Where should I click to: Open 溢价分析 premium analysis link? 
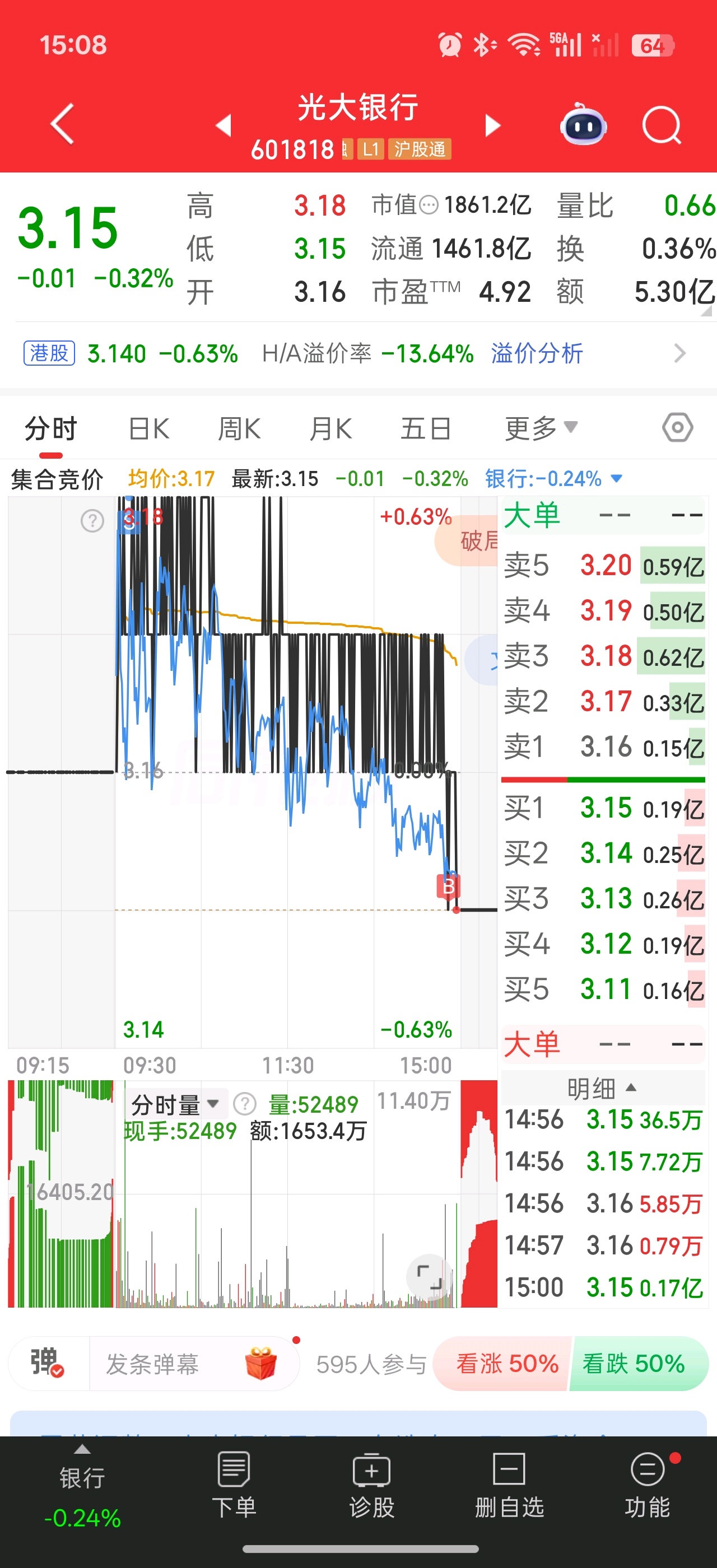coord(537,353)
